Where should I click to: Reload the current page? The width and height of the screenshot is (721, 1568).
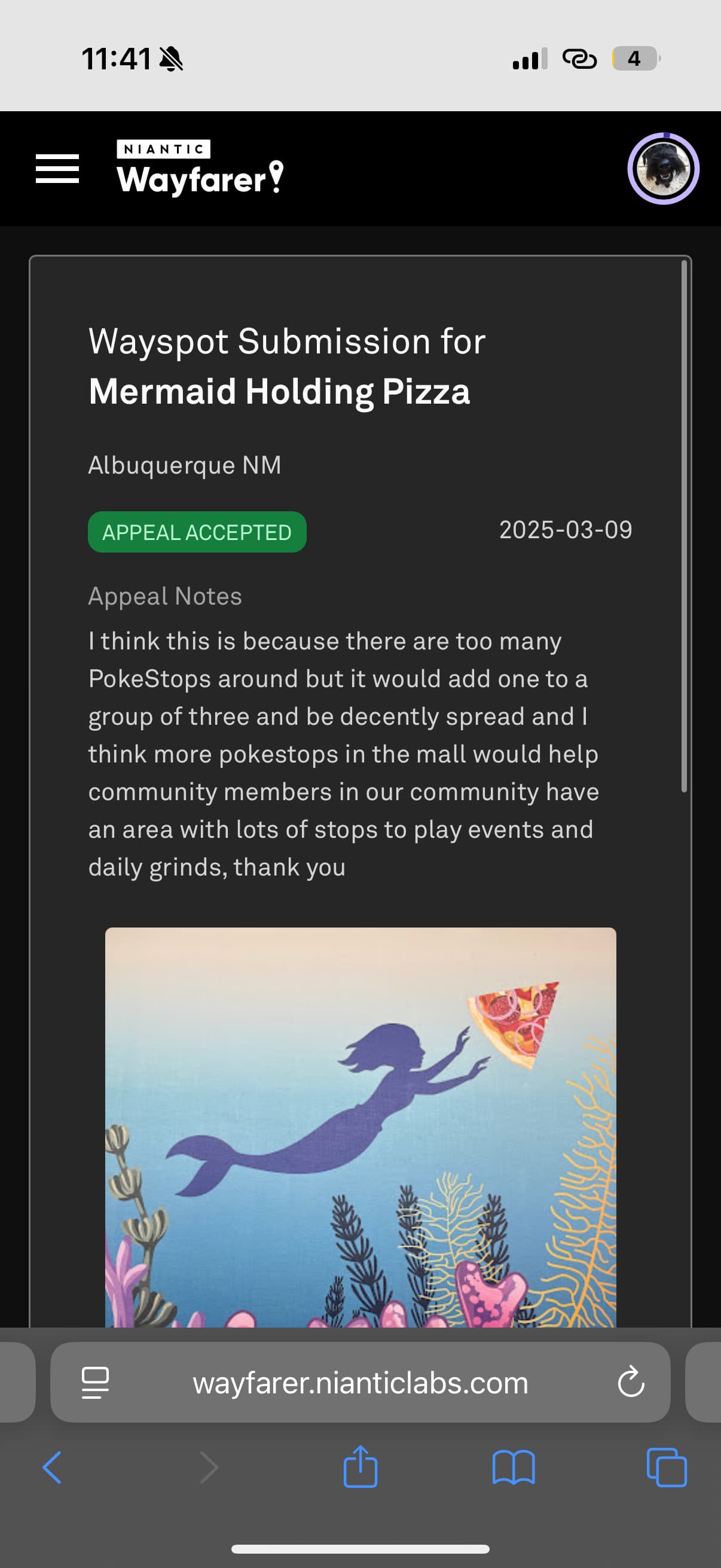tap(630, 1383)
